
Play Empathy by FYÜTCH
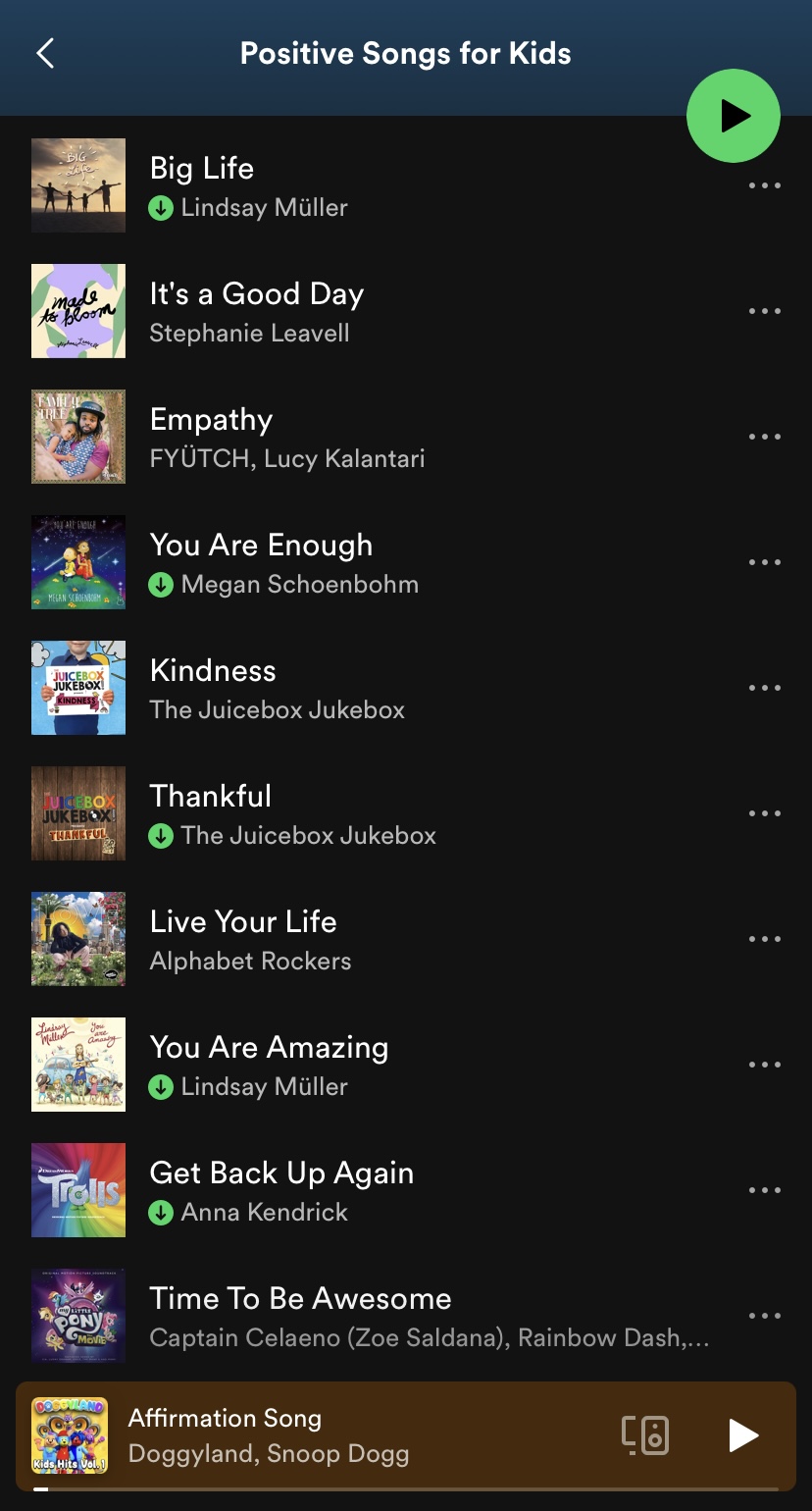pyautogui.click(x=406, y=437)
